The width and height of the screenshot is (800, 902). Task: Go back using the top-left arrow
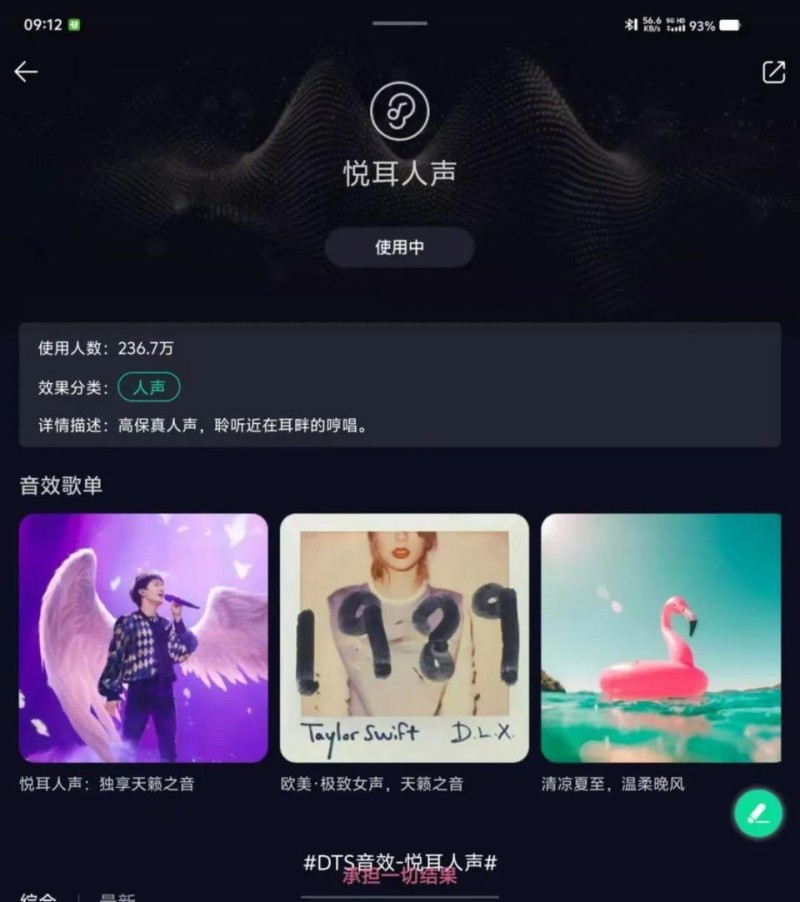26,72
